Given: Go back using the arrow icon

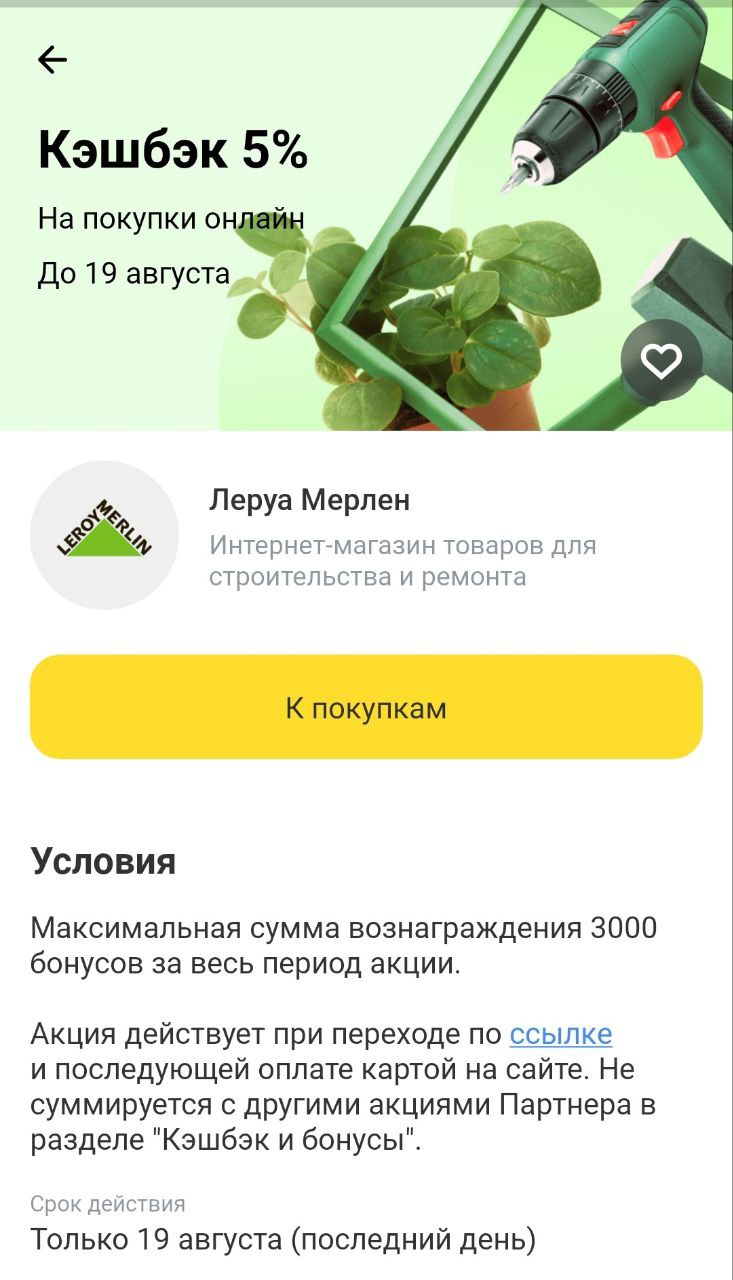Looking at the screenshot, I should point(52,61).
